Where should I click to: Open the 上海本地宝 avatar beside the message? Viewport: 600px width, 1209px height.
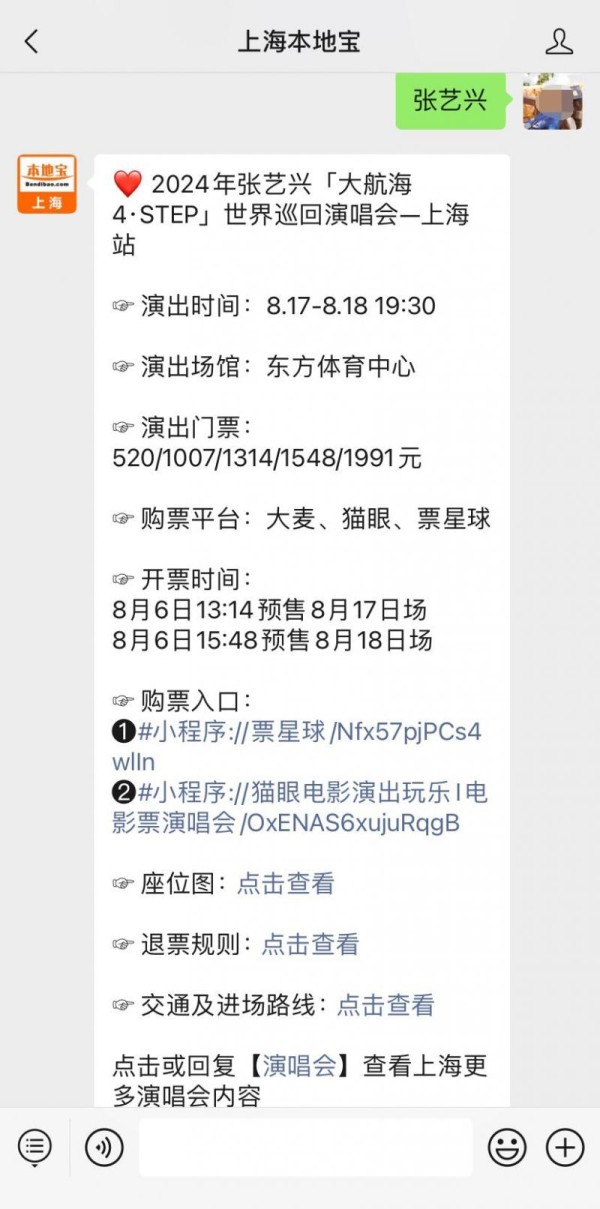pyautogui.click(x=47, y=184)
